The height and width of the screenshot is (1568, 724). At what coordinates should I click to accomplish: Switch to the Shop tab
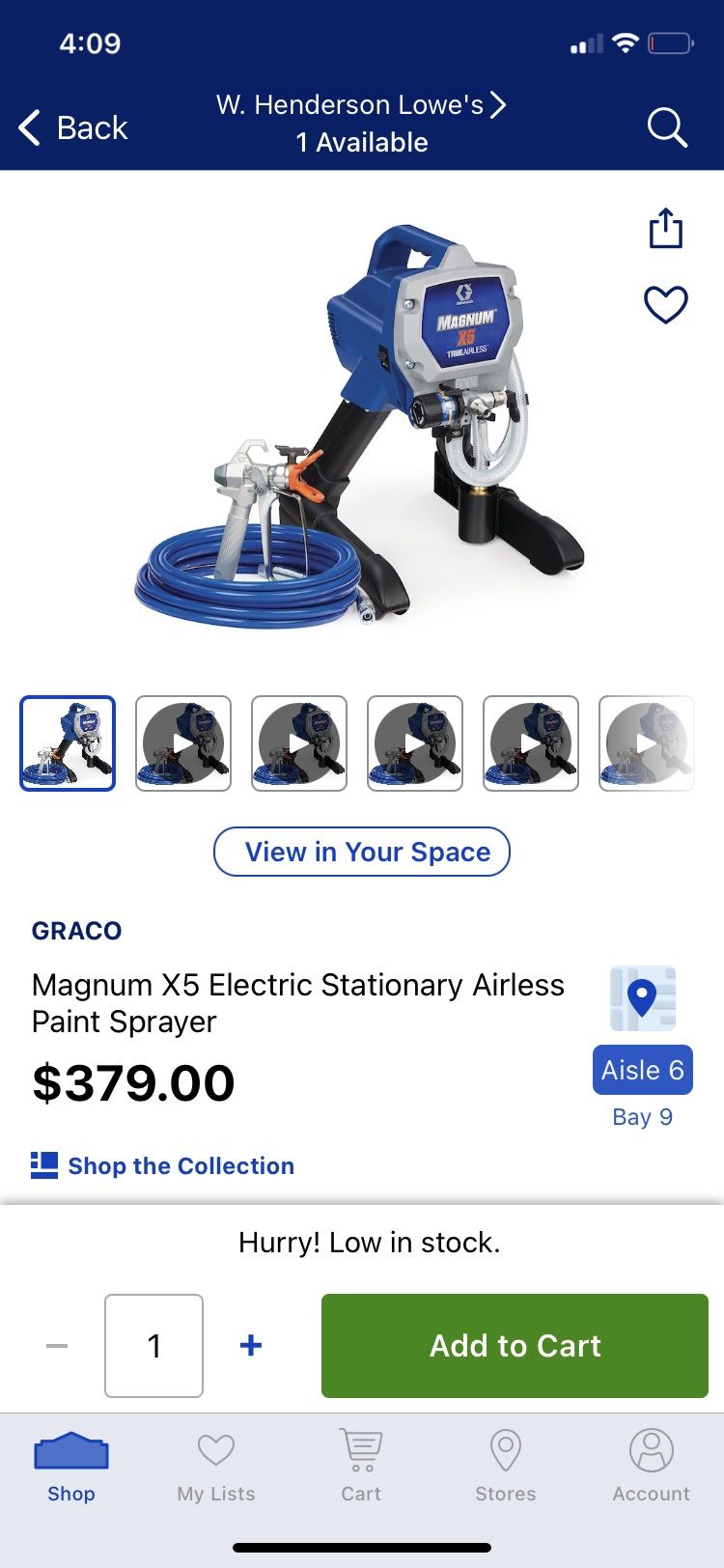click(71, 1467)
